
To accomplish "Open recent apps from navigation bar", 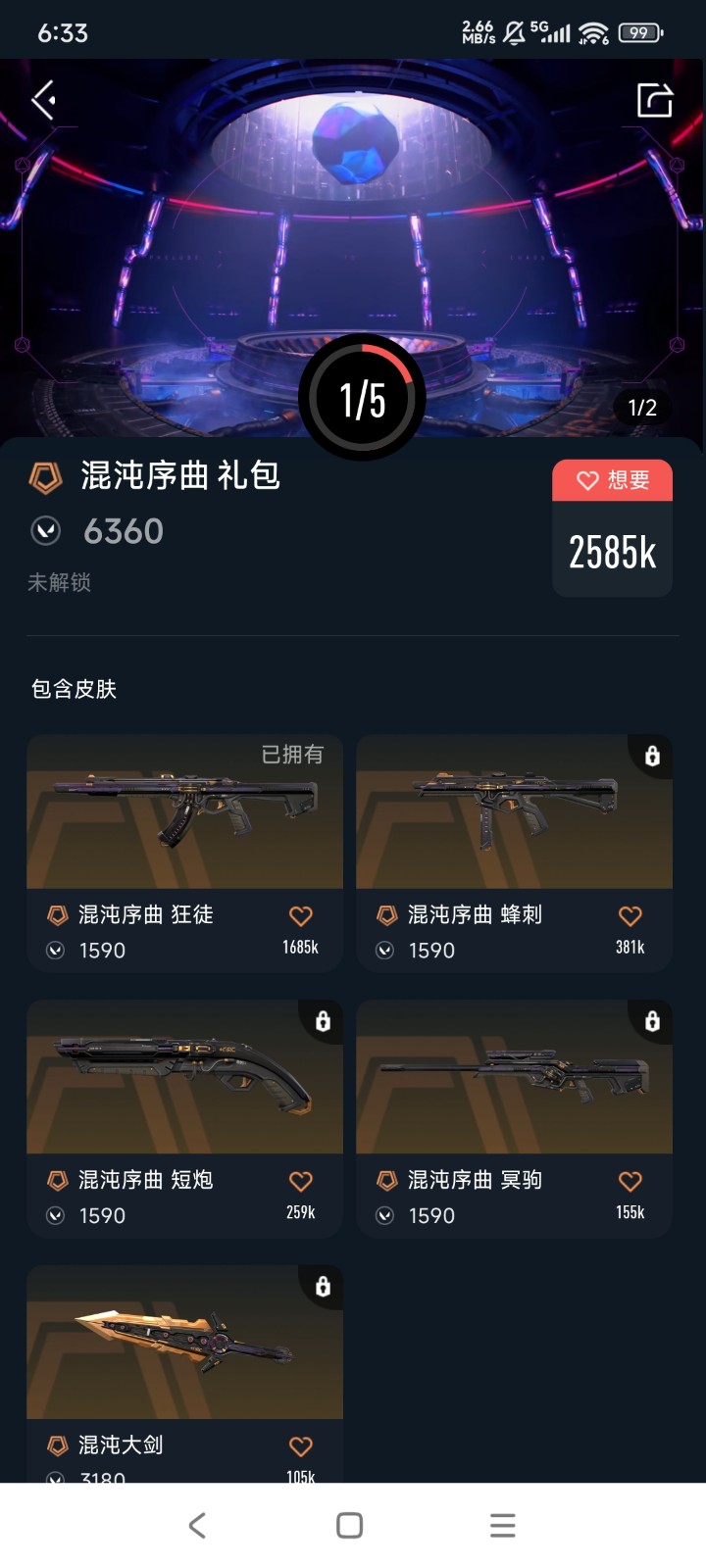I will pos(502,1525).
